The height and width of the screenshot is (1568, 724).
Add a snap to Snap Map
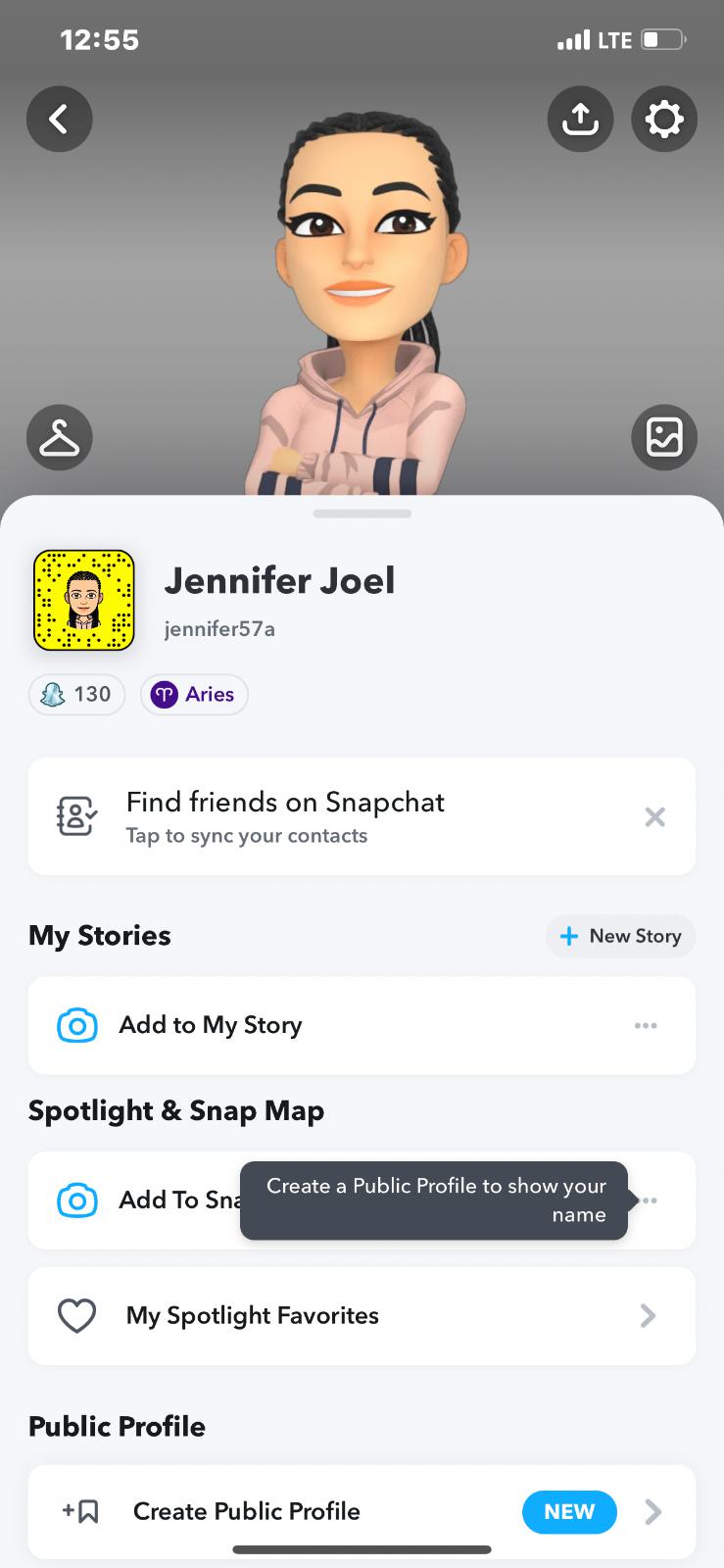click(x=147, y=1200)
